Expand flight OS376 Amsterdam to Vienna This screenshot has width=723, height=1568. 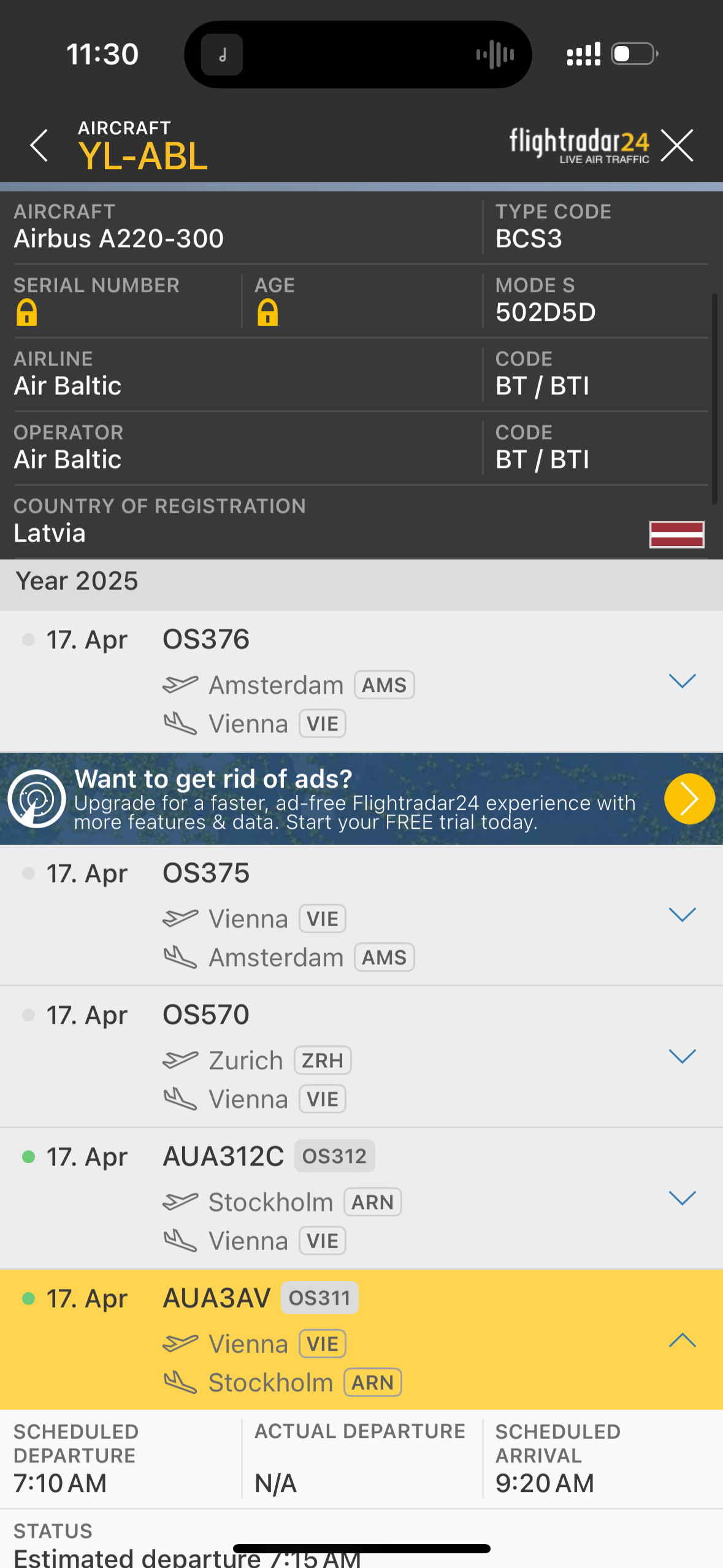[x=683, y=681]
